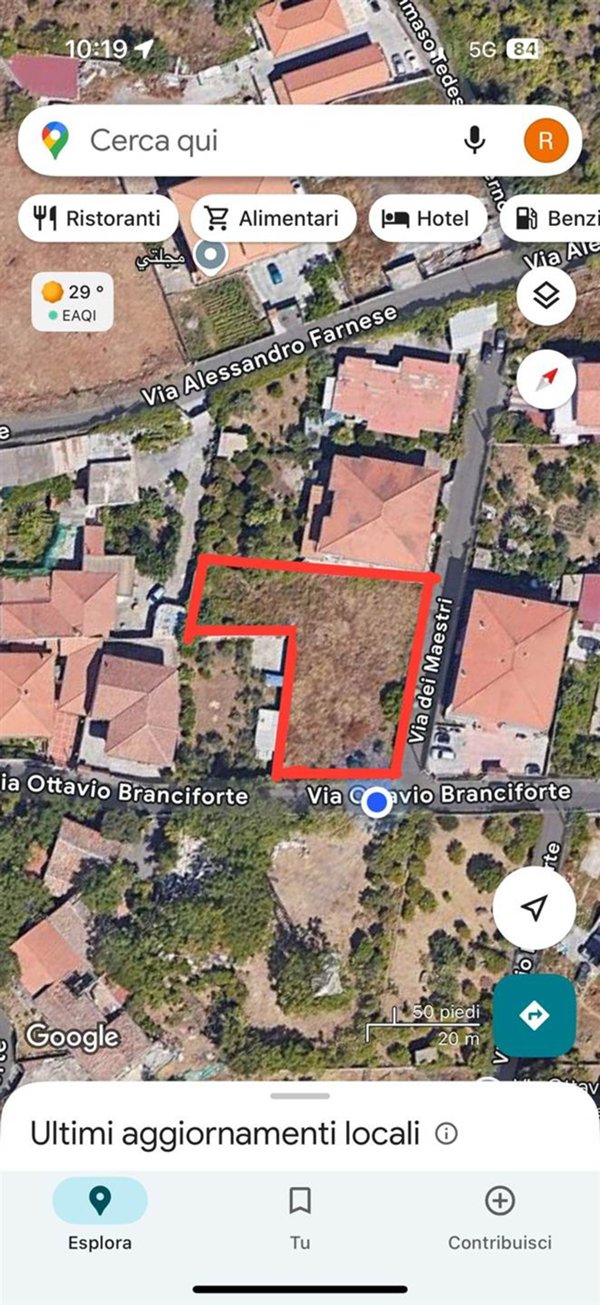Viewport: 600px width, 1305px height.
Task: Filter map by Ristoranti
Action: point(98,218)
